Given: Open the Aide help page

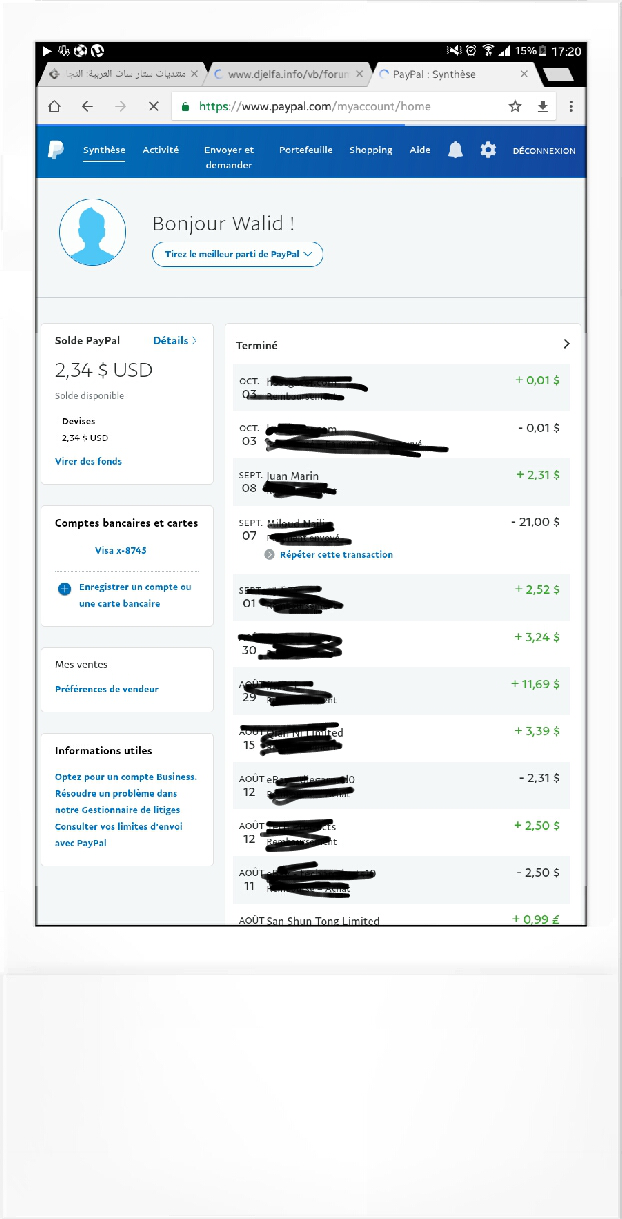Looking at the screenshot, I should (x=420, y=150).
